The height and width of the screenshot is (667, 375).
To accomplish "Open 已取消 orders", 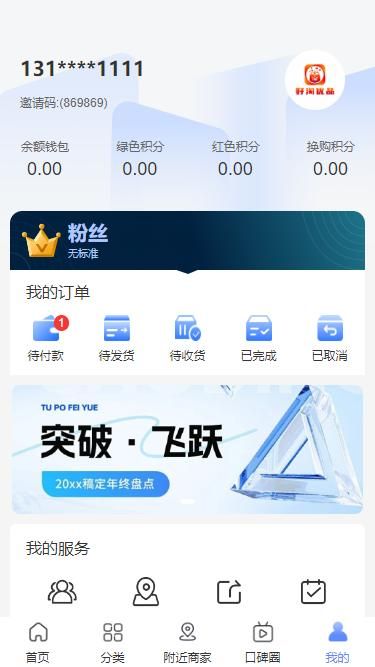I will [x=330, y=339].
